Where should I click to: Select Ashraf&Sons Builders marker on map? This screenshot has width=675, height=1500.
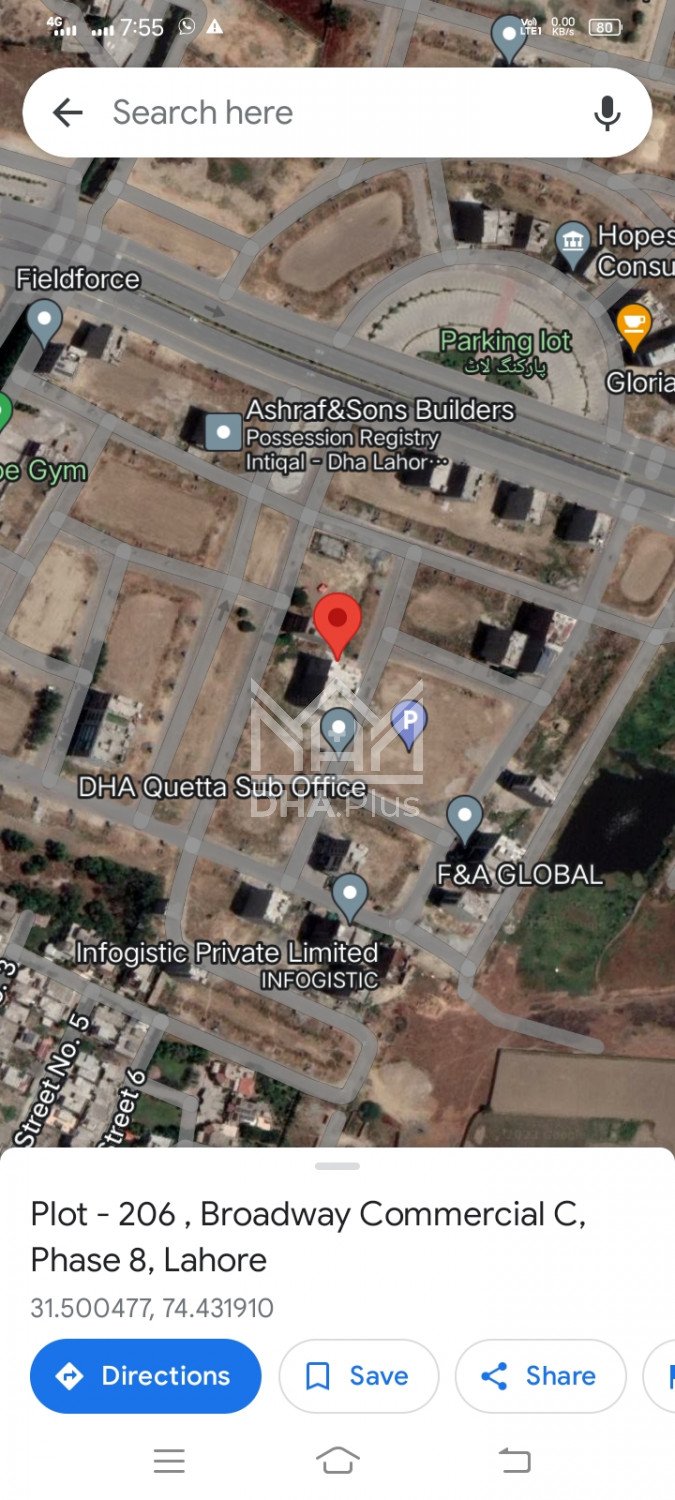(222, 433)
